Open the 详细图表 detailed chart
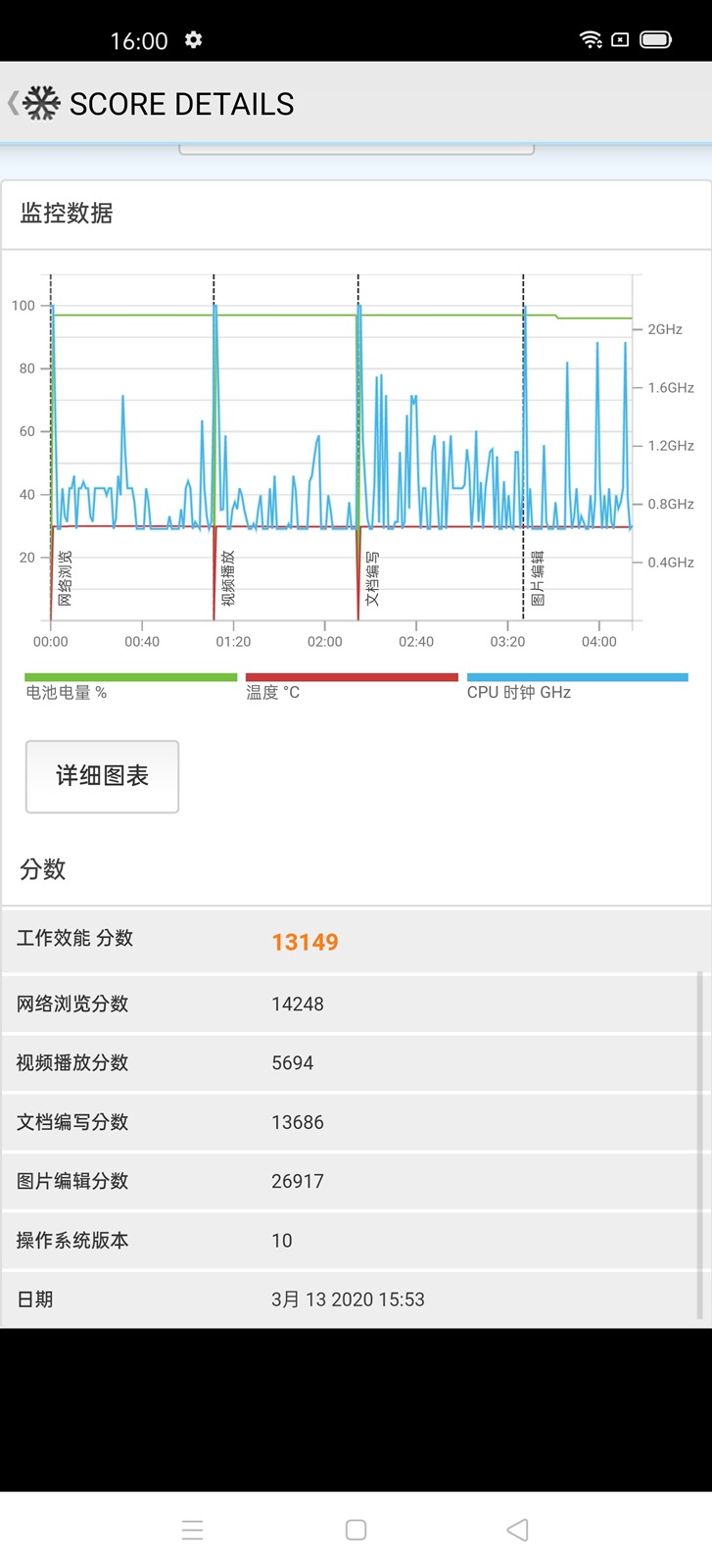Screen dimensions: 712x1568 (102, 776)
